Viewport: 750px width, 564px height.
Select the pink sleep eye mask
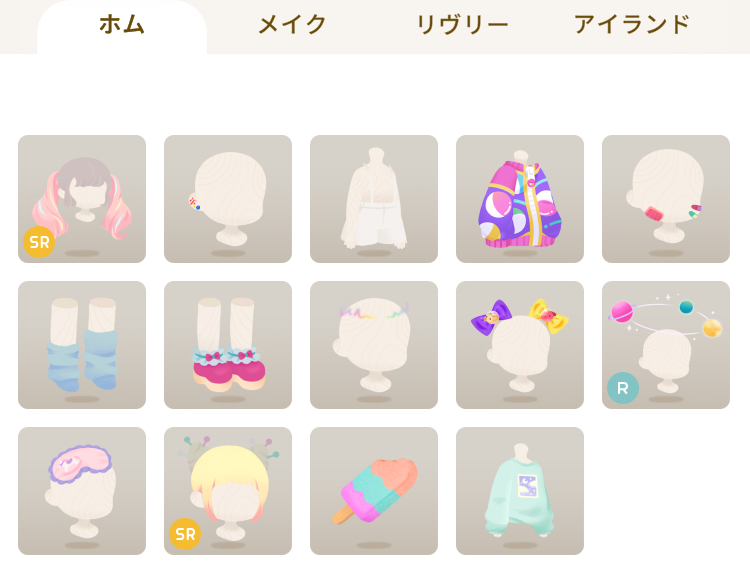[x=82, y=491]
